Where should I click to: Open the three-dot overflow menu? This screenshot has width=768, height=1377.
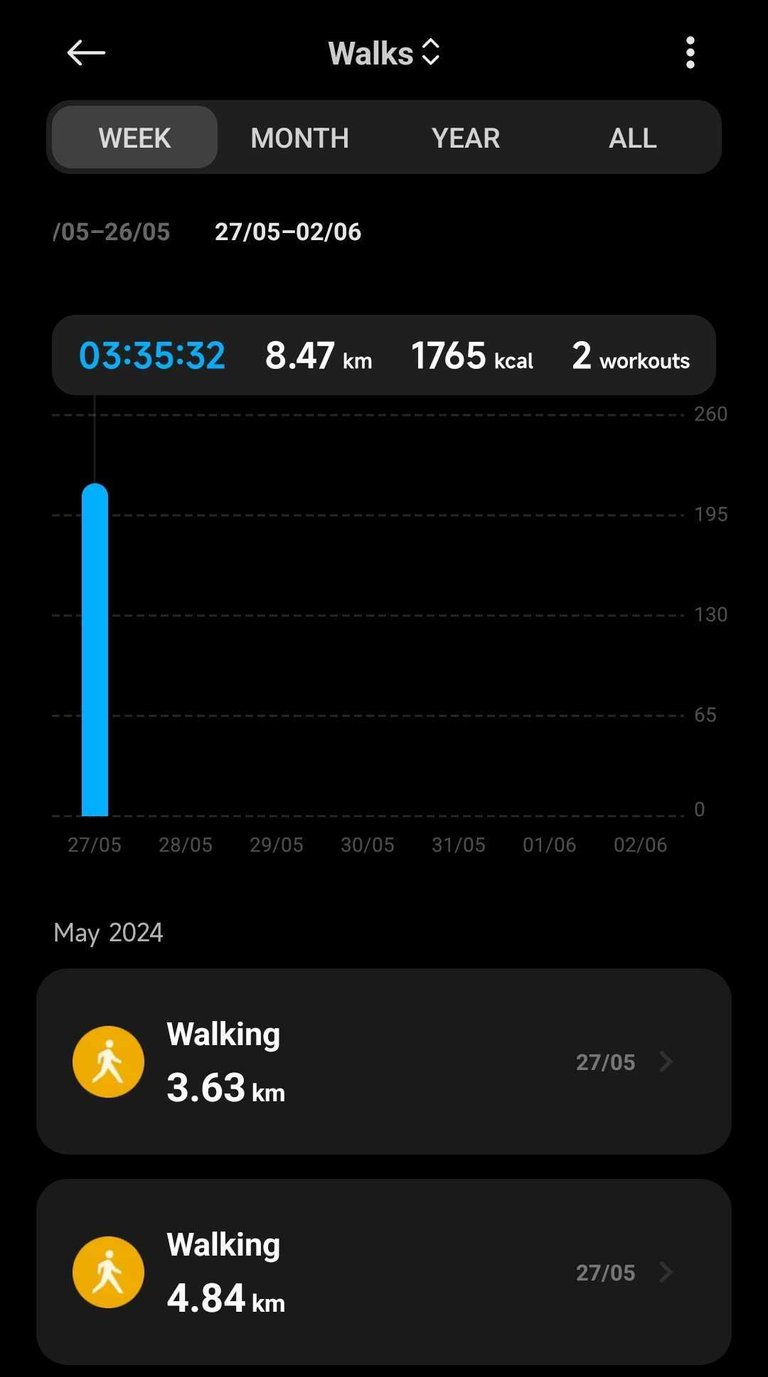[690, 53]
